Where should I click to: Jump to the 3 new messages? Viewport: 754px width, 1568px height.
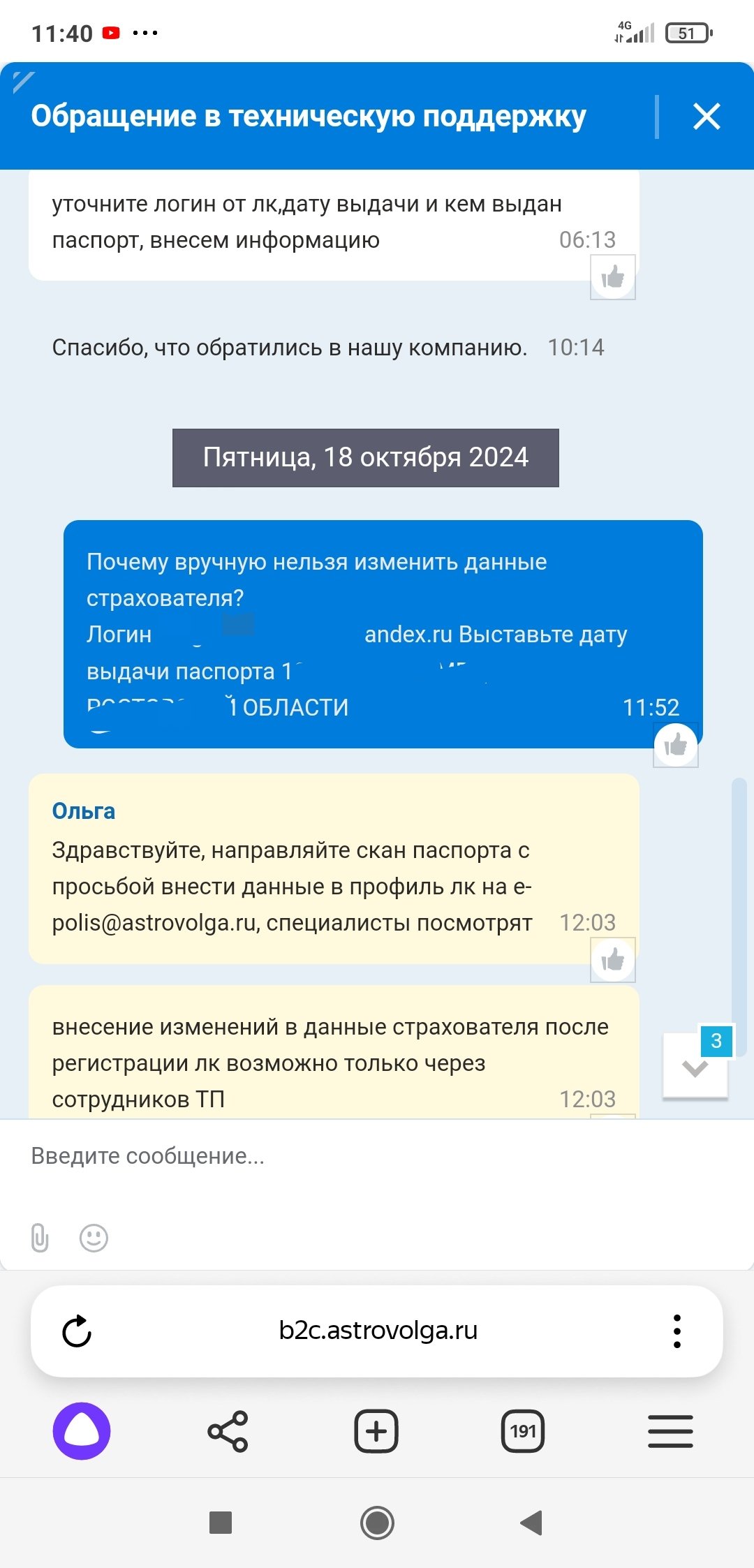click(x=695, y=1066)
